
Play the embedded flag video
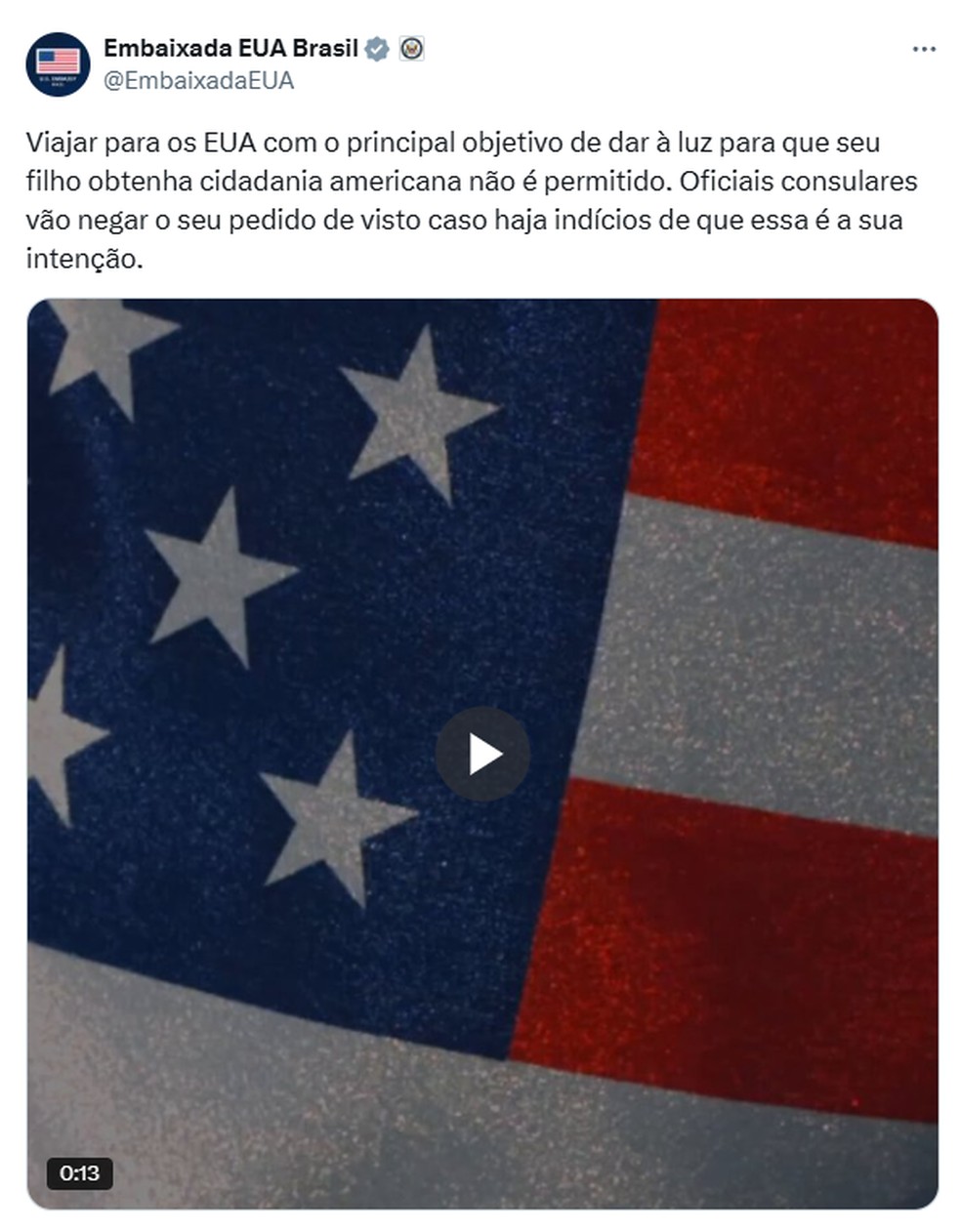[x=481, y=754]
